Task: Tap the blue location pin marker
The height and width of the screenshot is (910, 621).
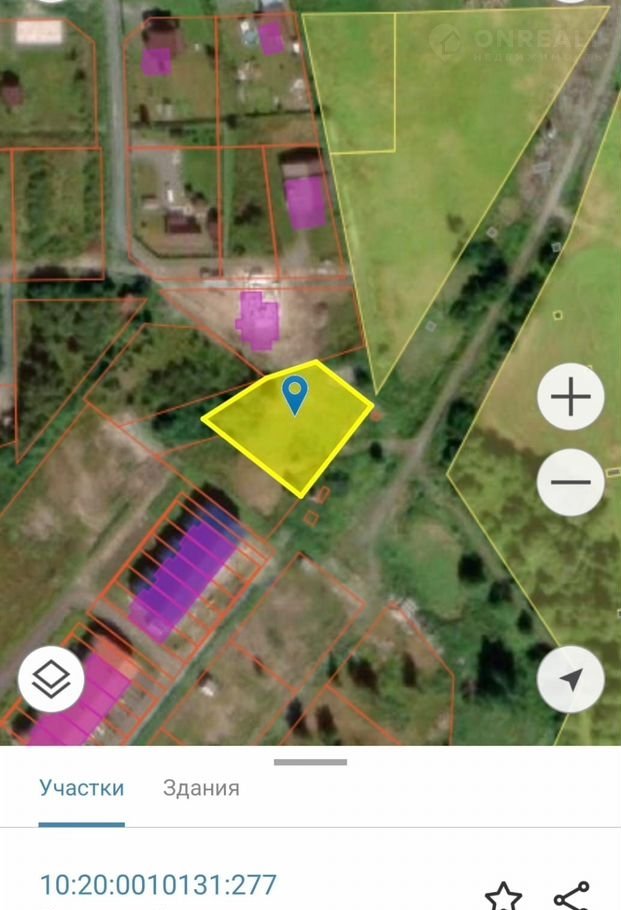Action: (294, 394)
